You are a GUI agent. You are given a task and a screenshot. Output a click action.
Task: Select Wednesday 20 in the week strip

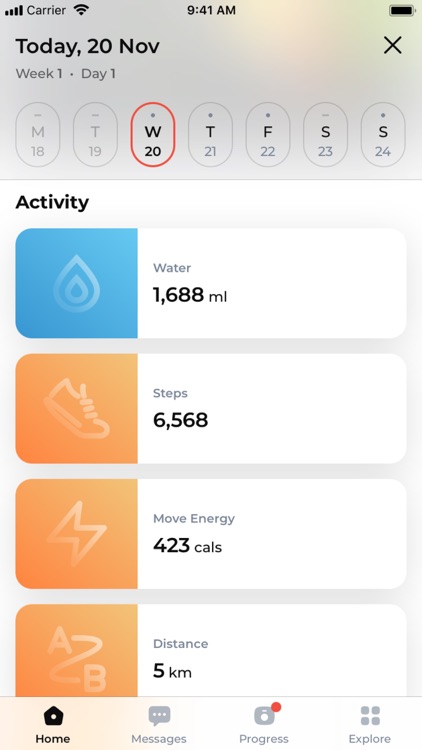[x=153, y=134]
